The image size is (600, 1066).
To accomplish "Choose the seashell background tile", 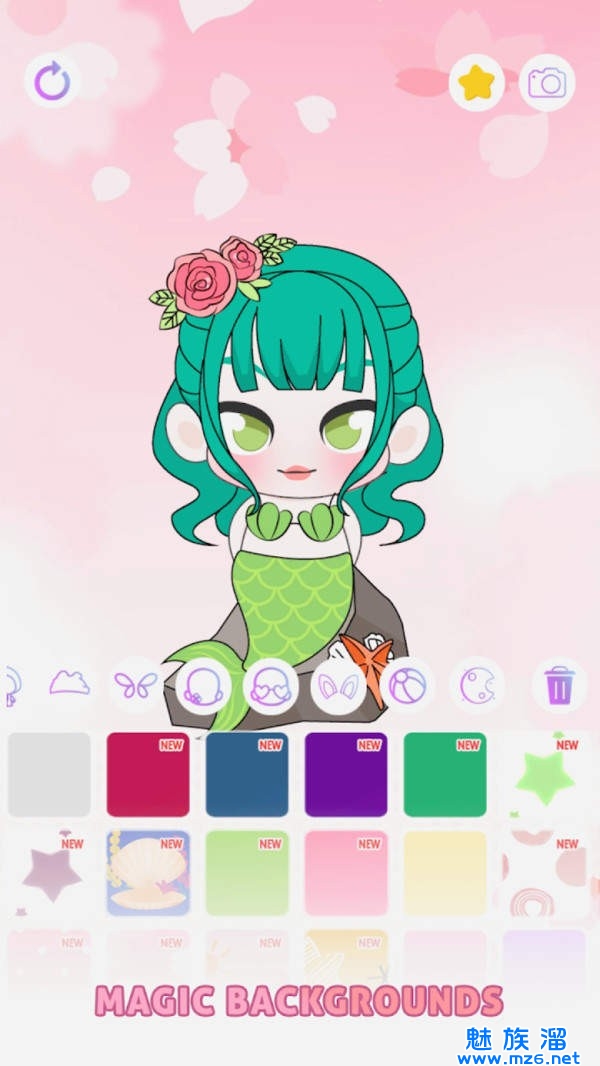I will (x=148, y=872).
